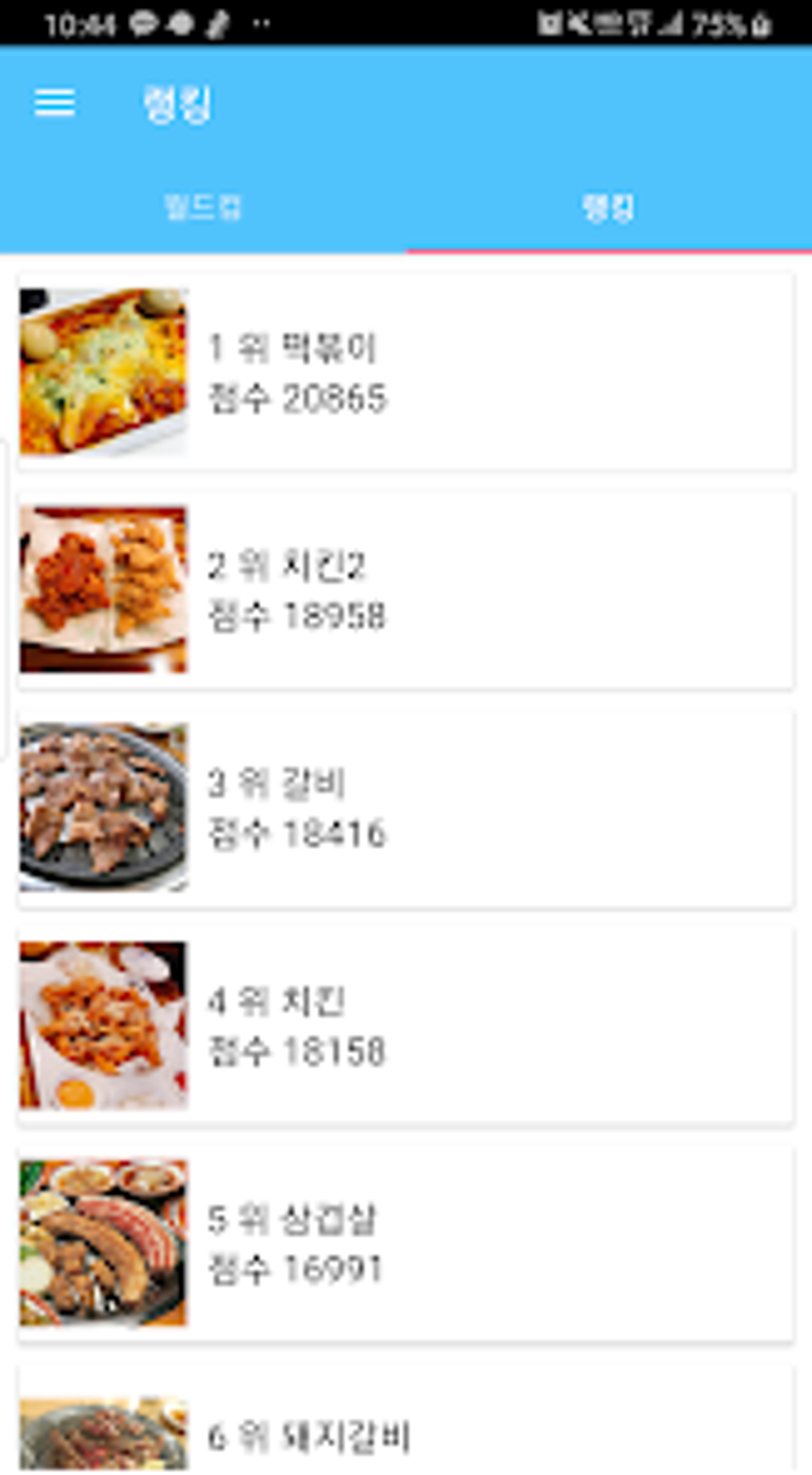This screenshot has height=1475, width=812.
Task: Select the 랭킹 tab
Action: pos(608,207)
